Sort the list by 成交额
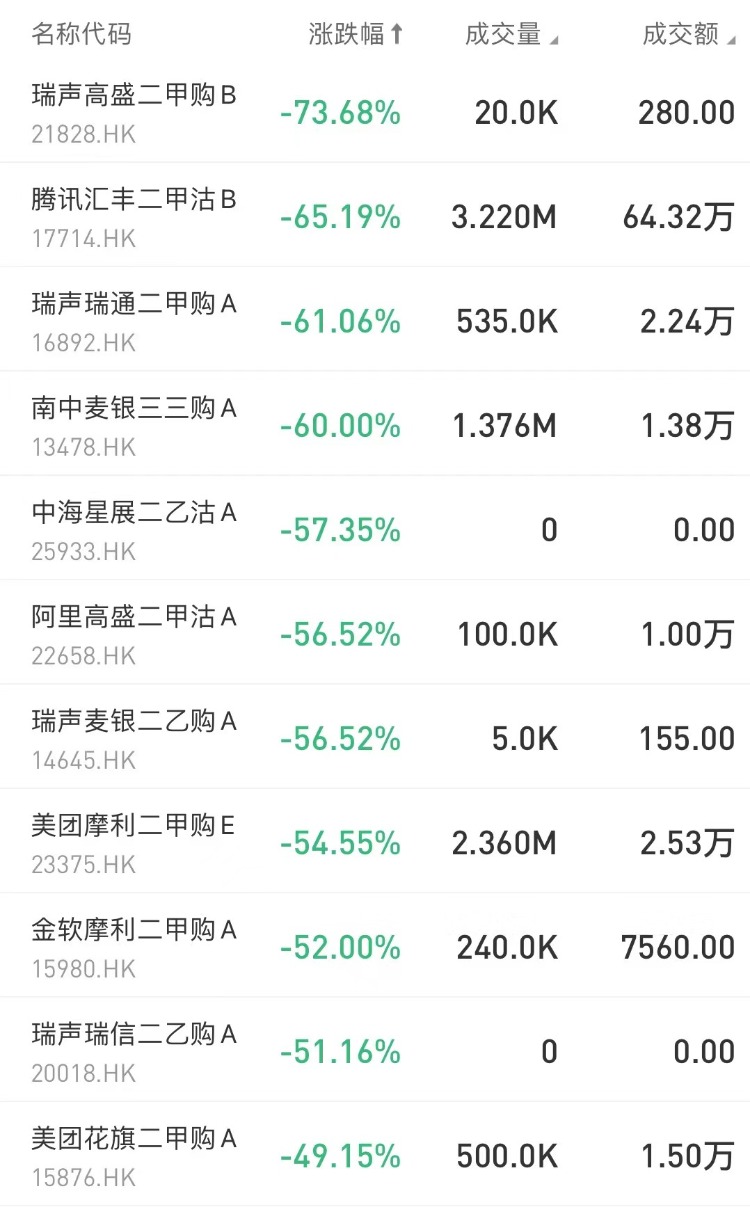Screen dimensions: 750x1214 tap(688, 34)
